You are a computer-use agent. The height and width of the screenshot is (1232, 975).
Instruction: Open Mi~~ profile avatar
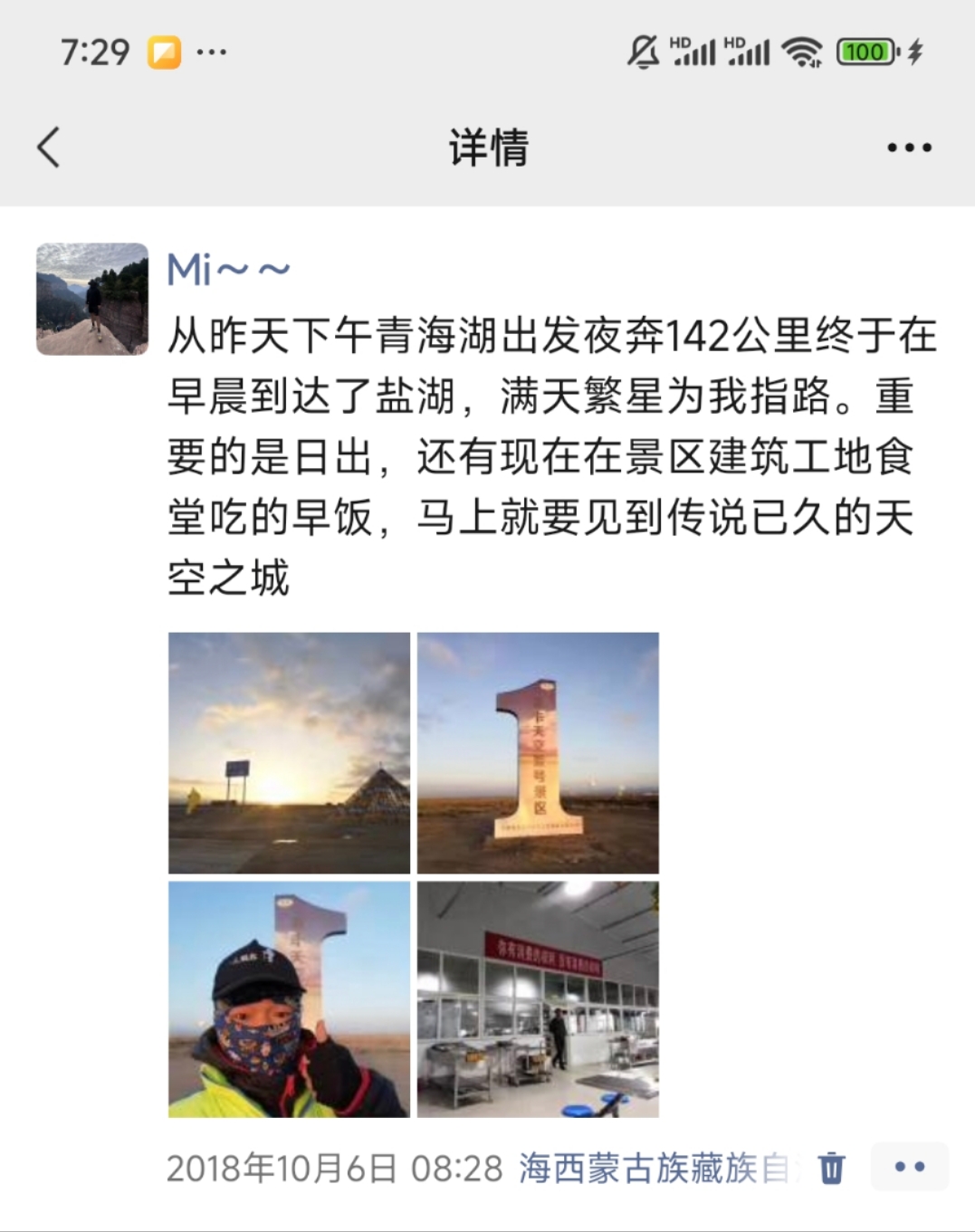coord(92,299)
